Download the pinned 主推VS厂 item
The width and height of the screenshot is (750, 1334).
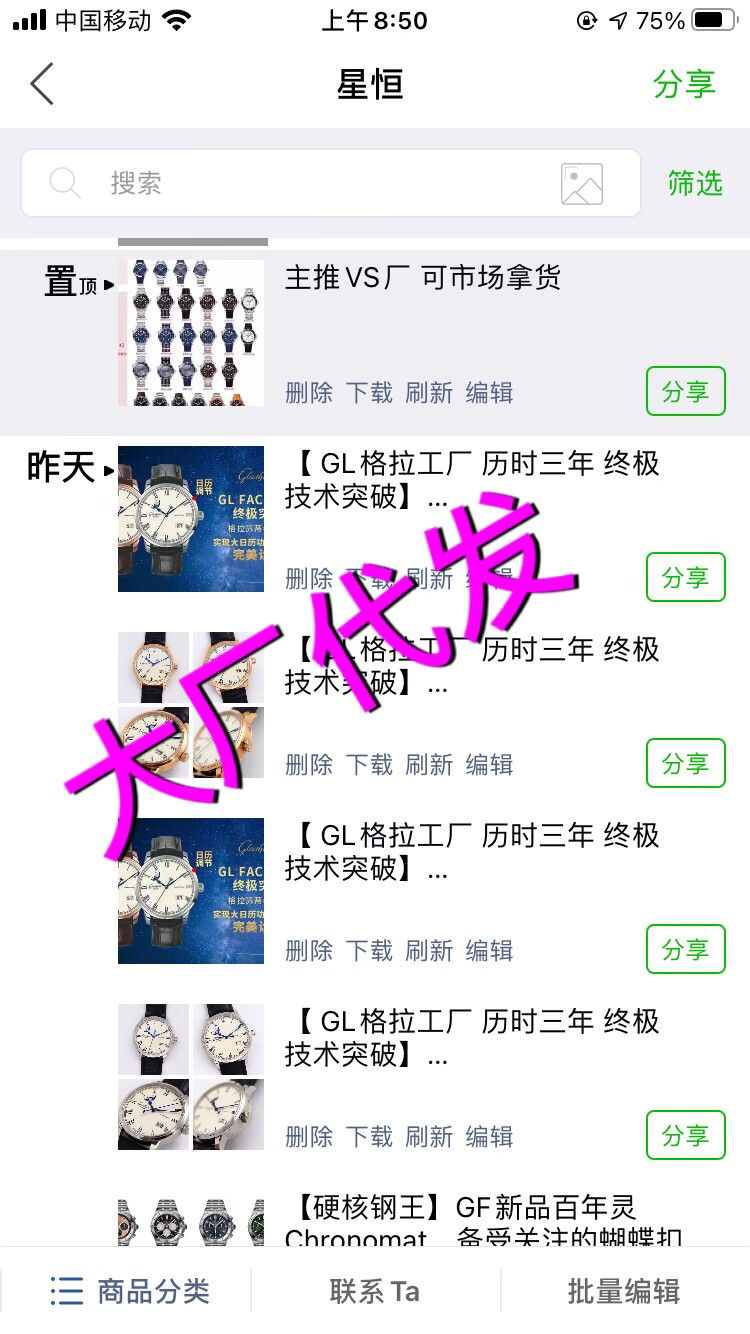(x=369, y=393)
